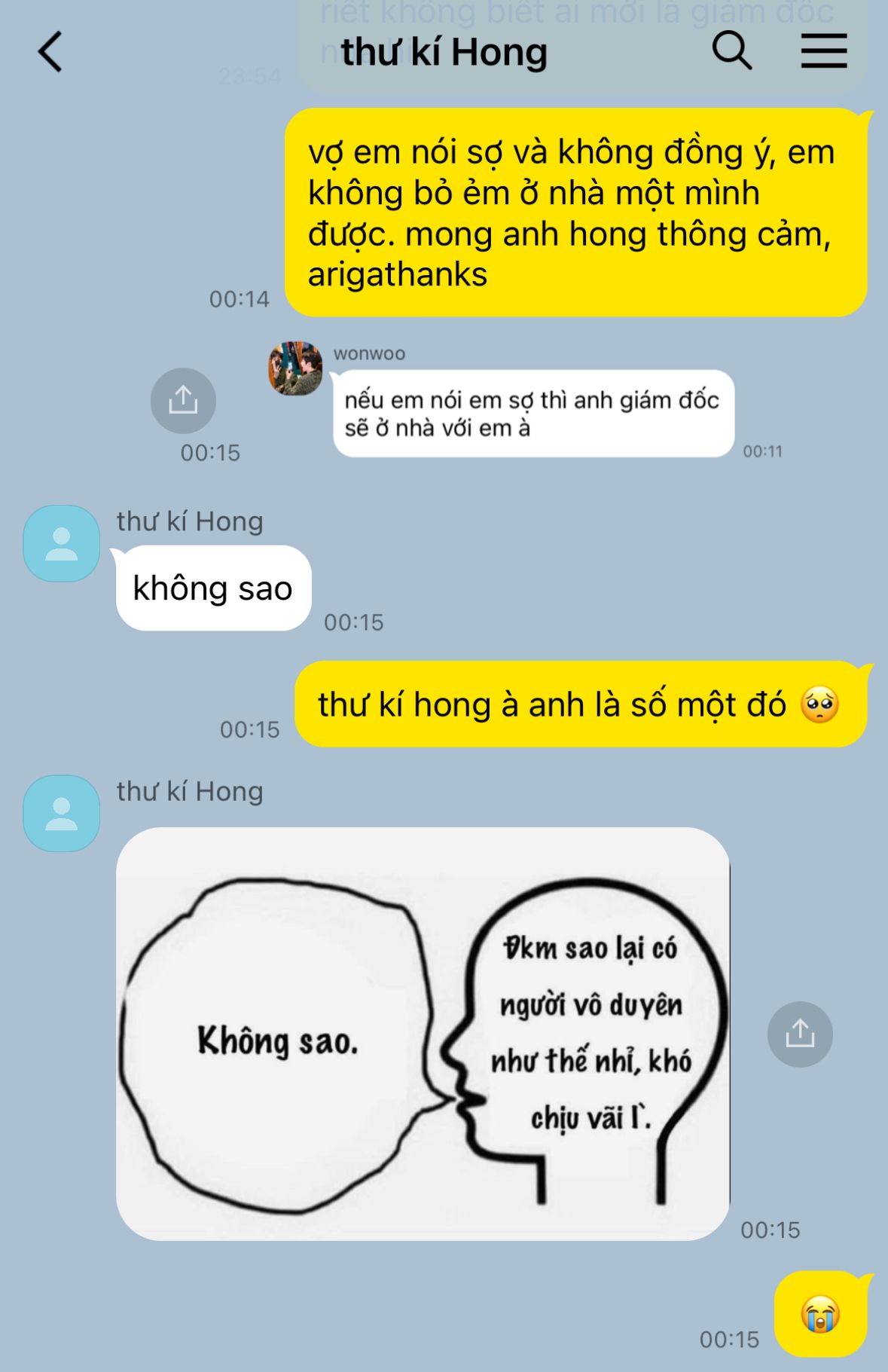The width and height of the screenshot is (888, 1372).
Task: Open thư kí Hong's profile avatar beside "không sao"
Action: tap(62, 543)
